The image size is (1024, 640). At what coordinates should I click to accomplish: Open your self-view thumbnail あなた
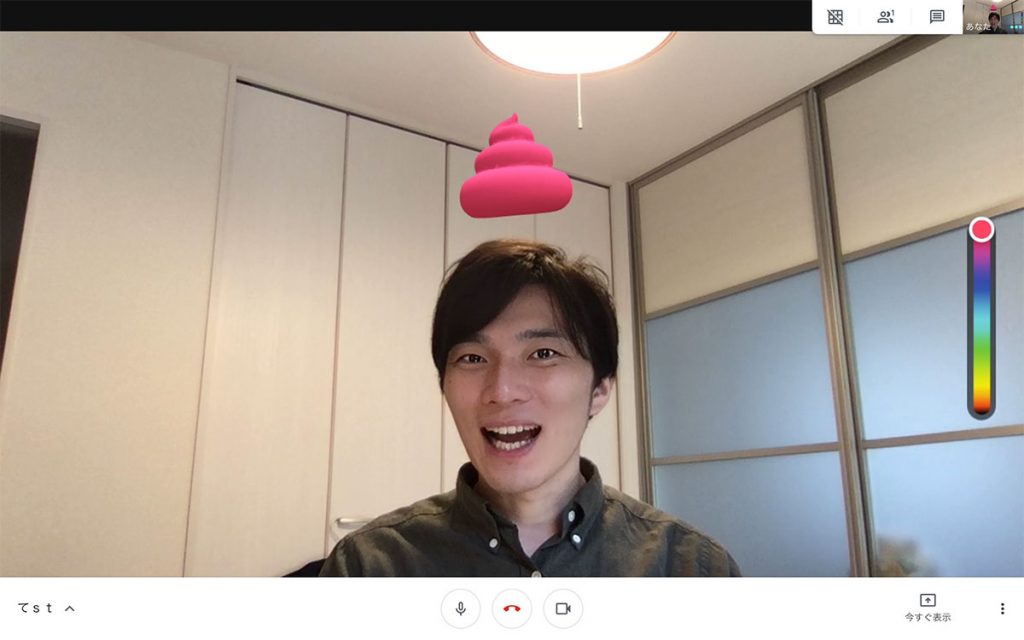tap(992, 17)
